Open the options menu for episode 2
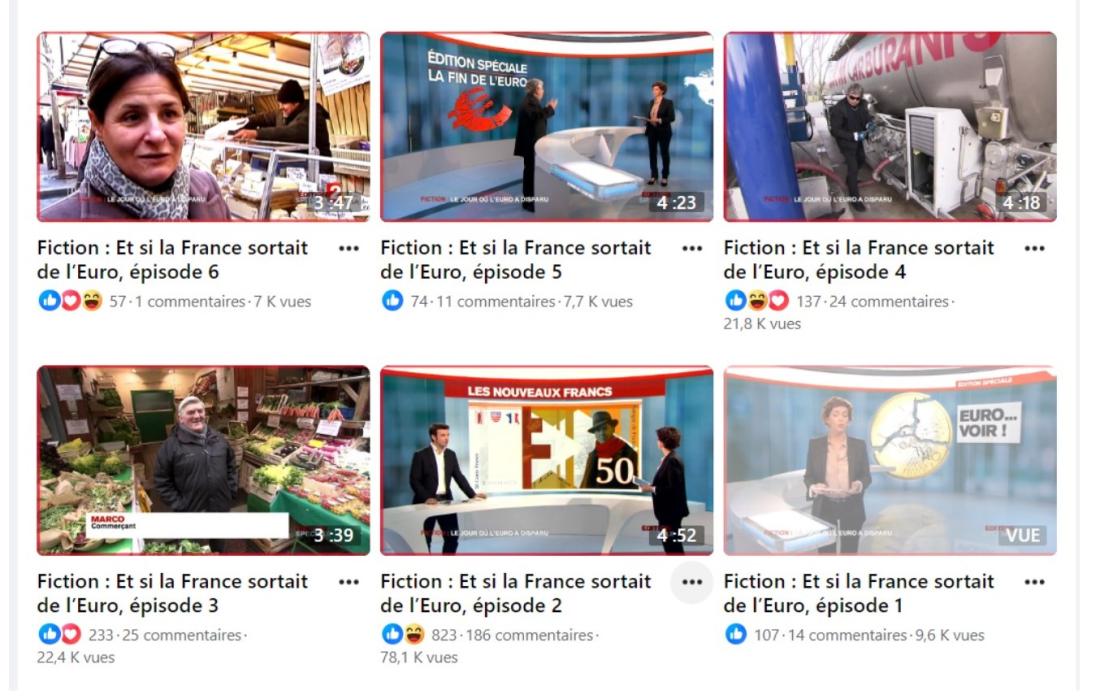 692,582
